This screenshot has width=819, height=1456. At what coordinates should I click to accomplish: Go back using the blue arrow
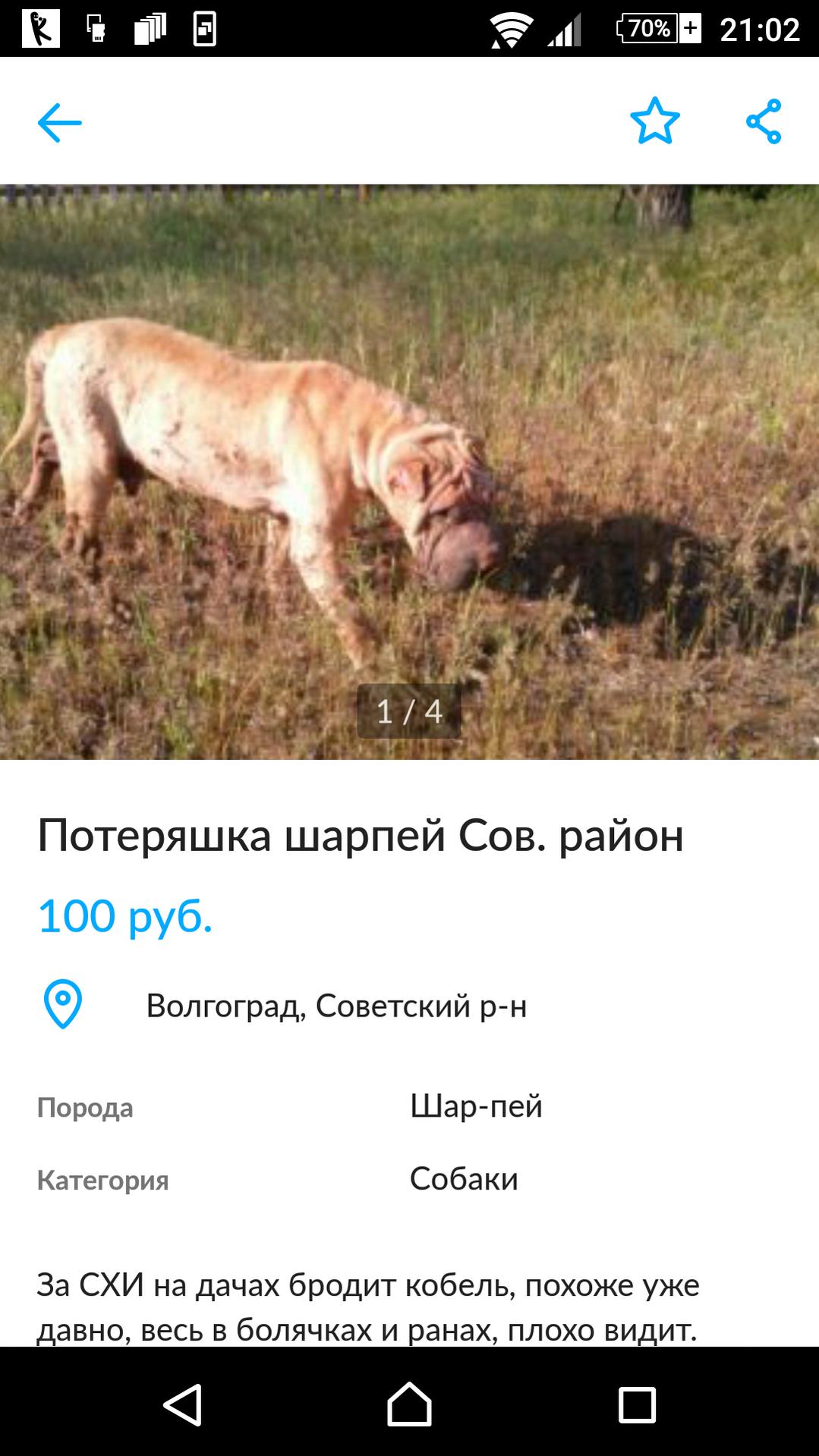click(x=59, y=122)
